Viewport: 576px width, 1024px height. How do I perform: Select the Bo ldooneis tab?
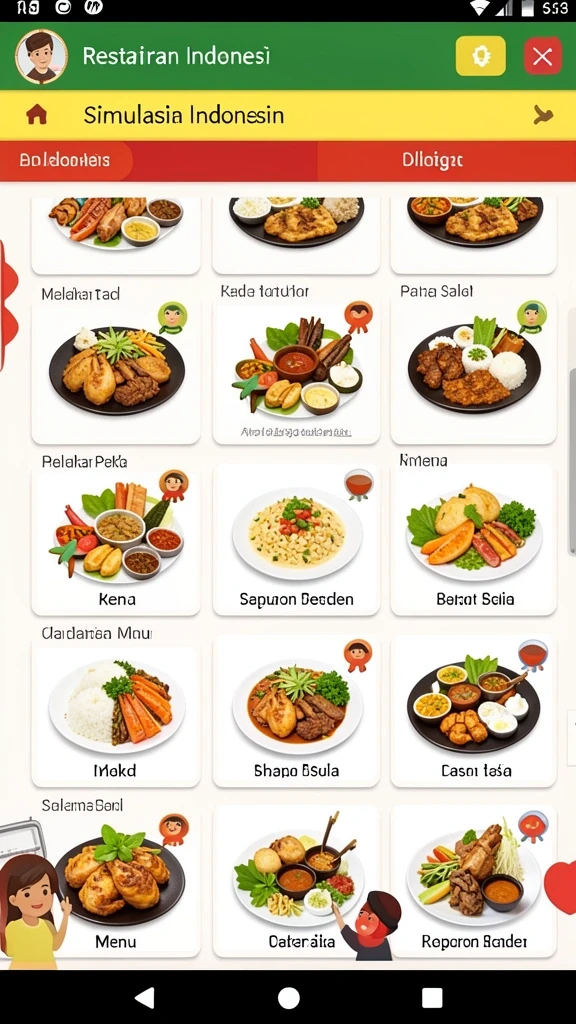click(x=65, y=160)
